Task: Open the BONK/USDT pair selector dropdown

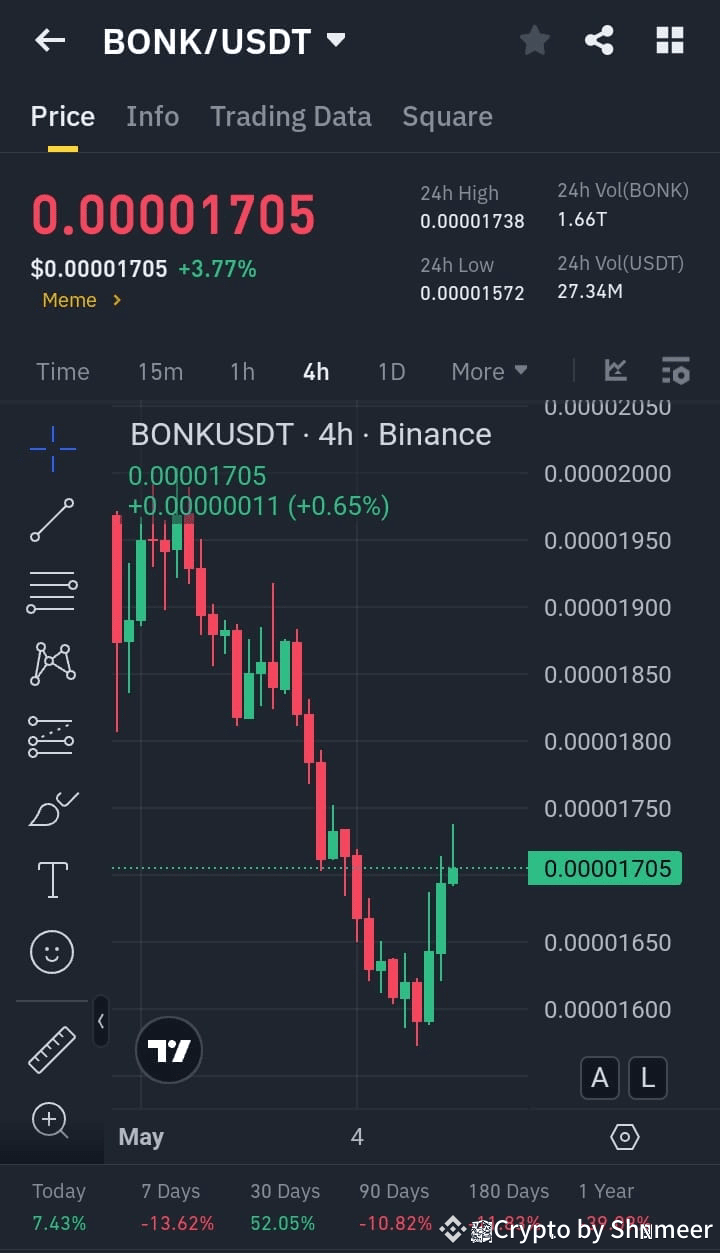Action: click(x=335, y=40)
